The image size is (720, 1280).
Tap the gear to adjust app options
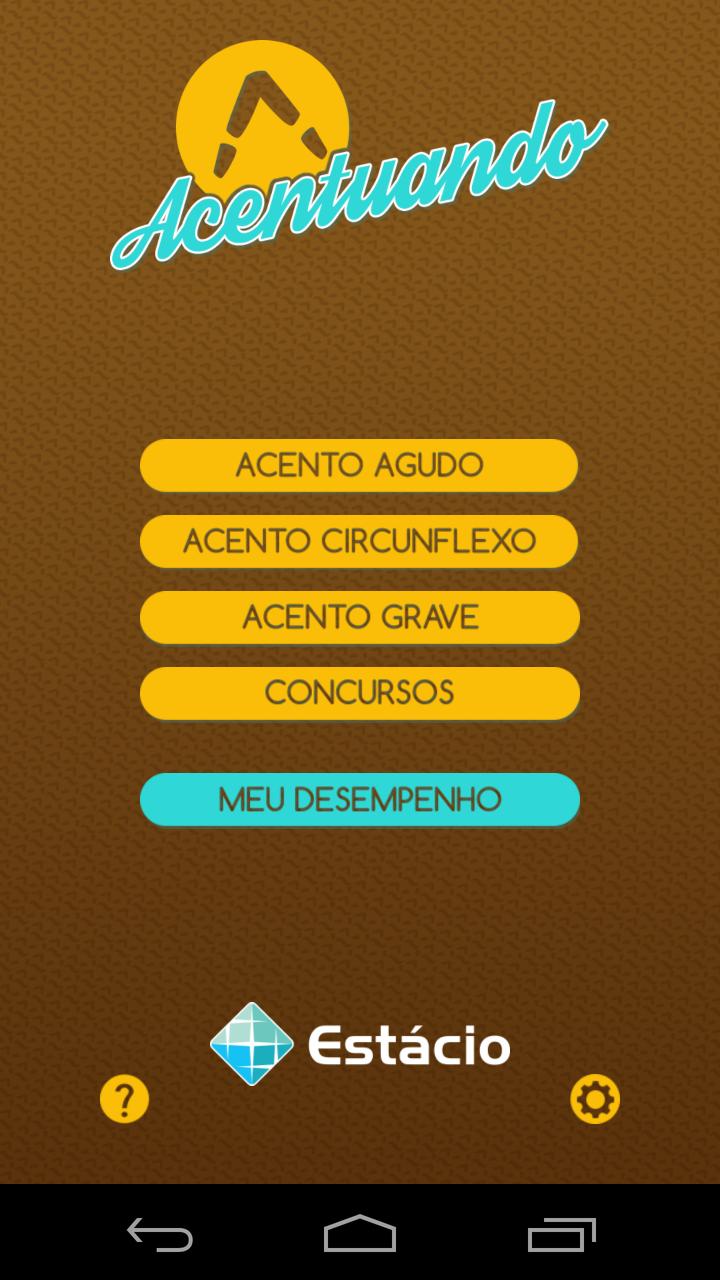click(595, 1098)
